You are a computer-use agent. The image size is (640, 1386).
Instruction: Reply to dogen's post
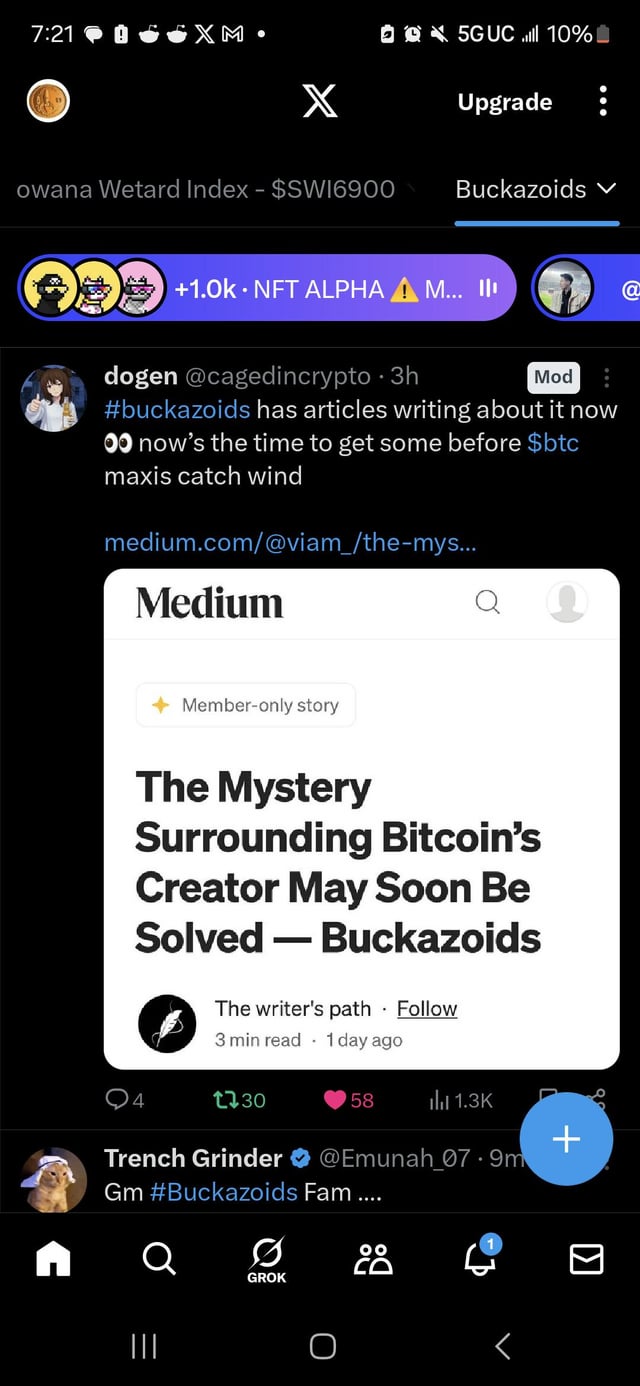coord(124,1100)
